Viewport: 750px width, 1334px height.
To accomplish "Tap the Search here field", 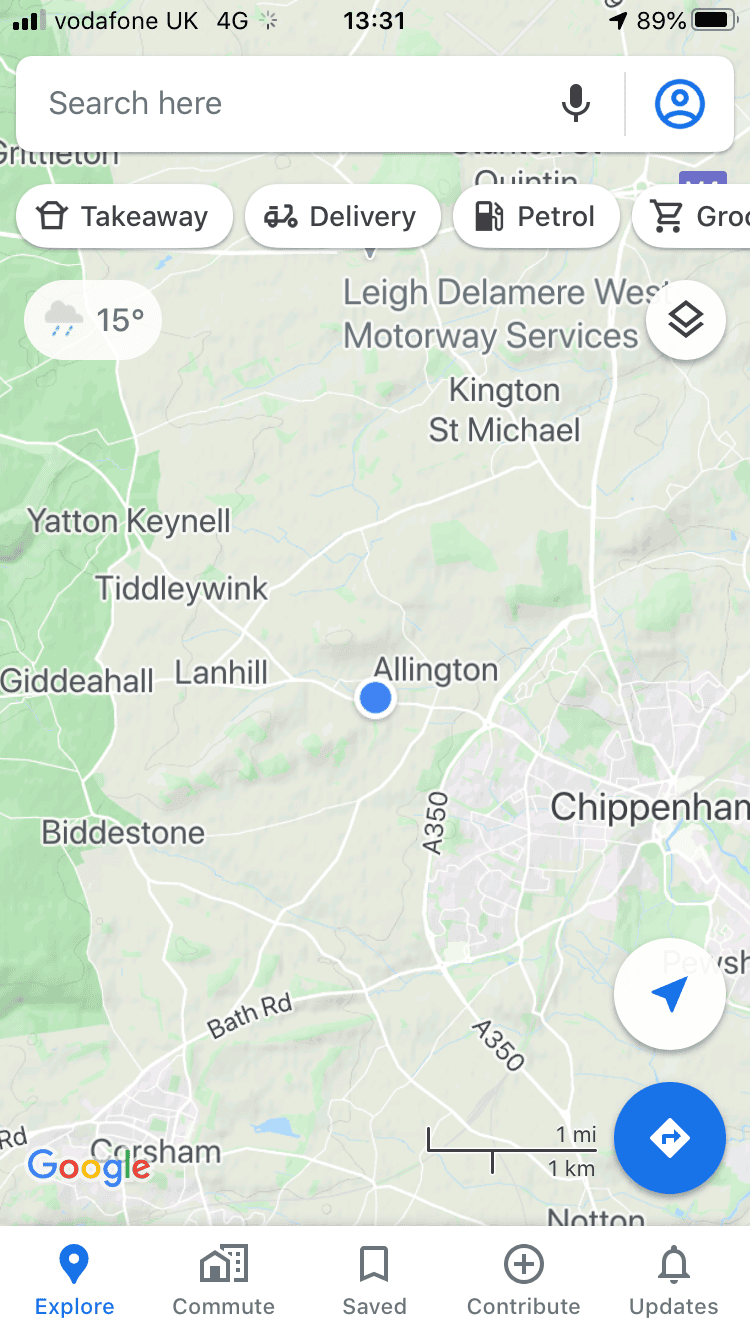I will click(290, 103).
